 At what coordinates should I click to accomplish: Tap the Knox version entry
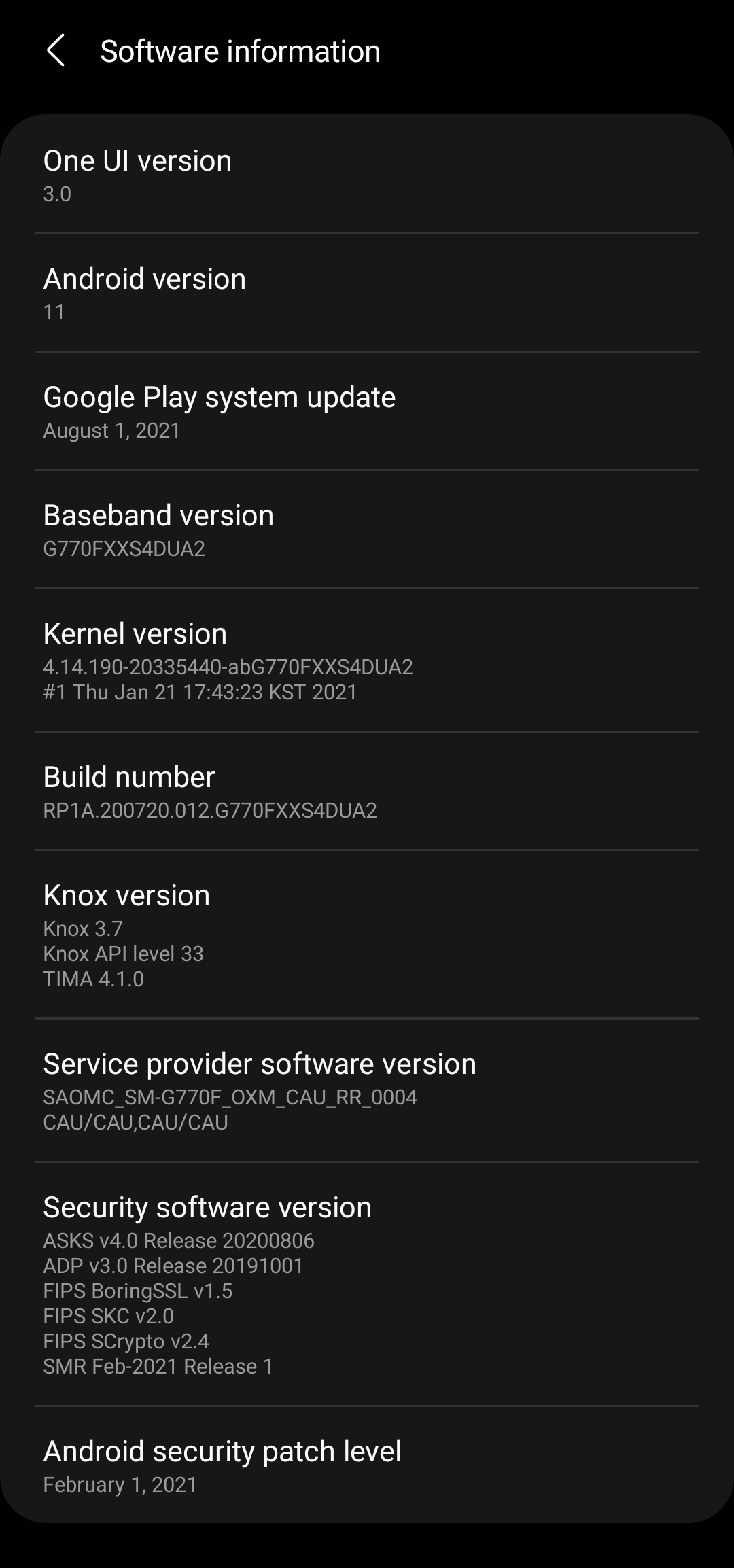click(x=126, y=895)
